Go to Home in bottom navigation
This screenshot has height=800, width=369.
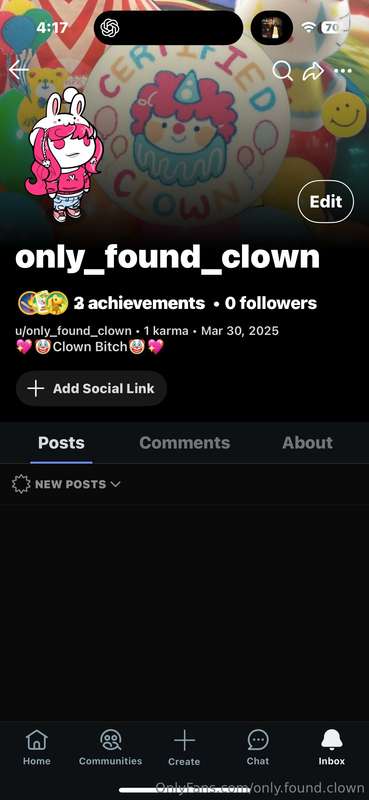(37, 747)
